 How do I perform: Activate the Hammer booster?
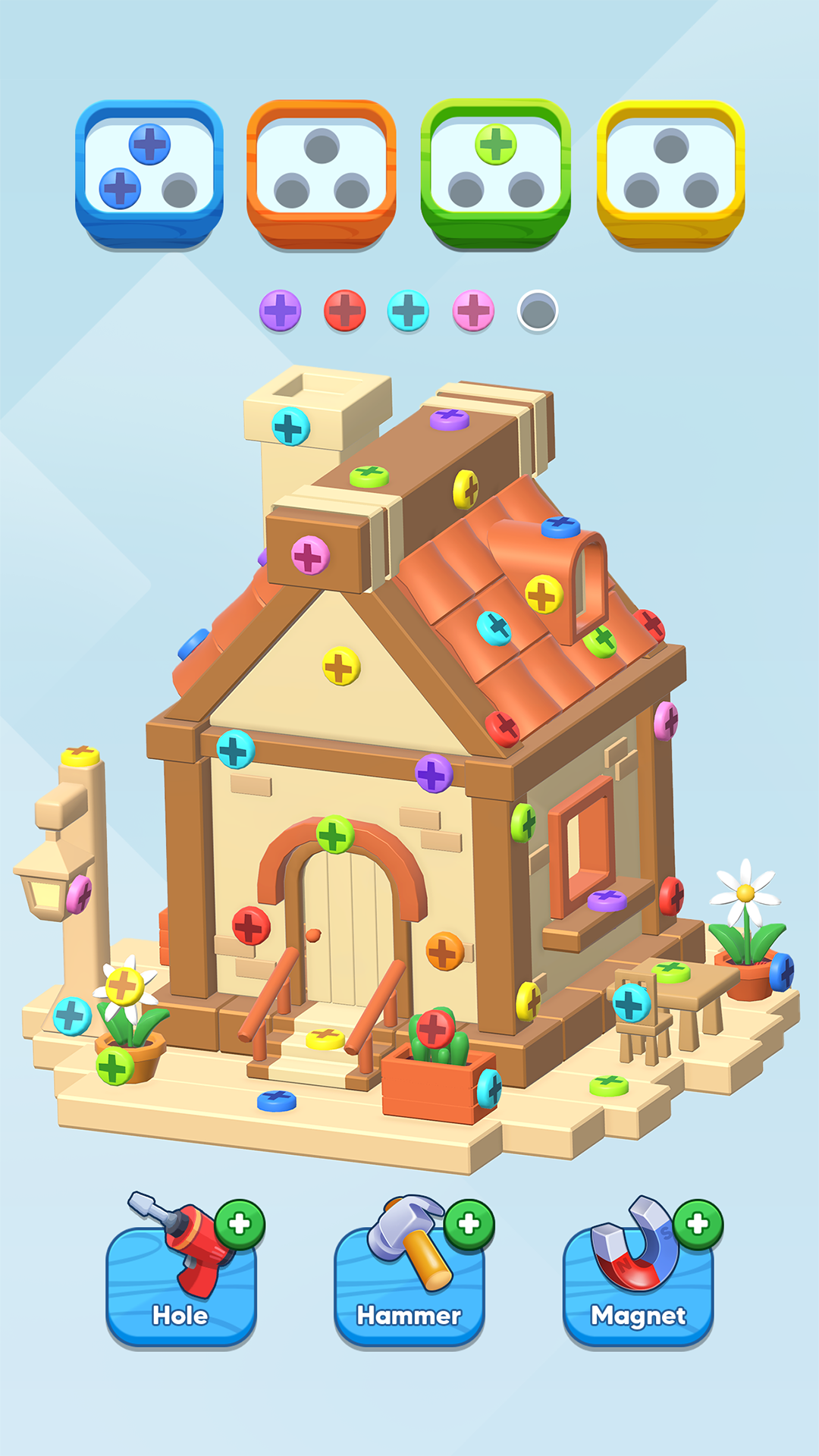[409, 1274]
